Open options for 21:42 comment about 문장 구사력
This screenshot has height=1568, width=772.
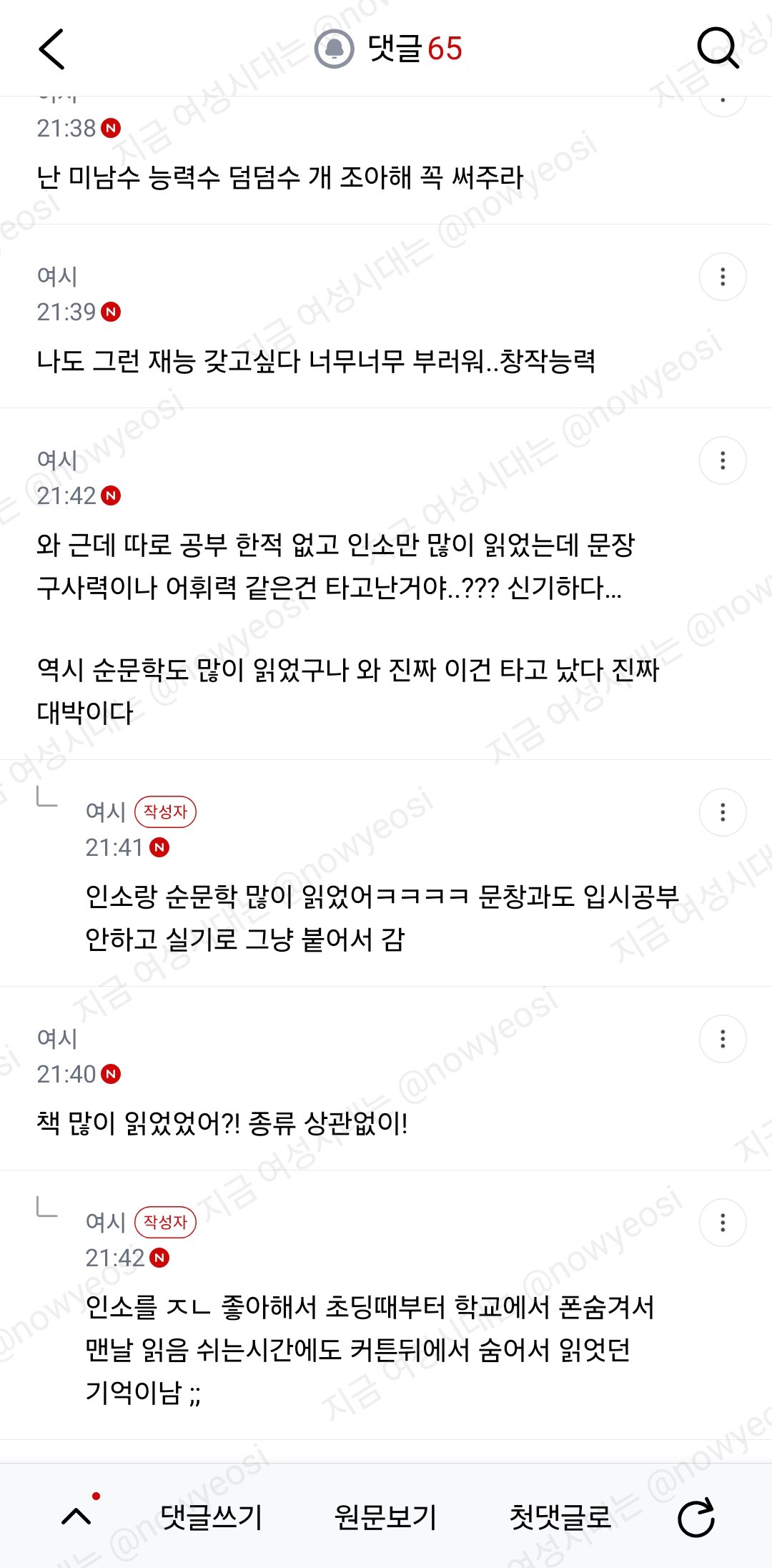pyautogui.click(x=723, y=460)
